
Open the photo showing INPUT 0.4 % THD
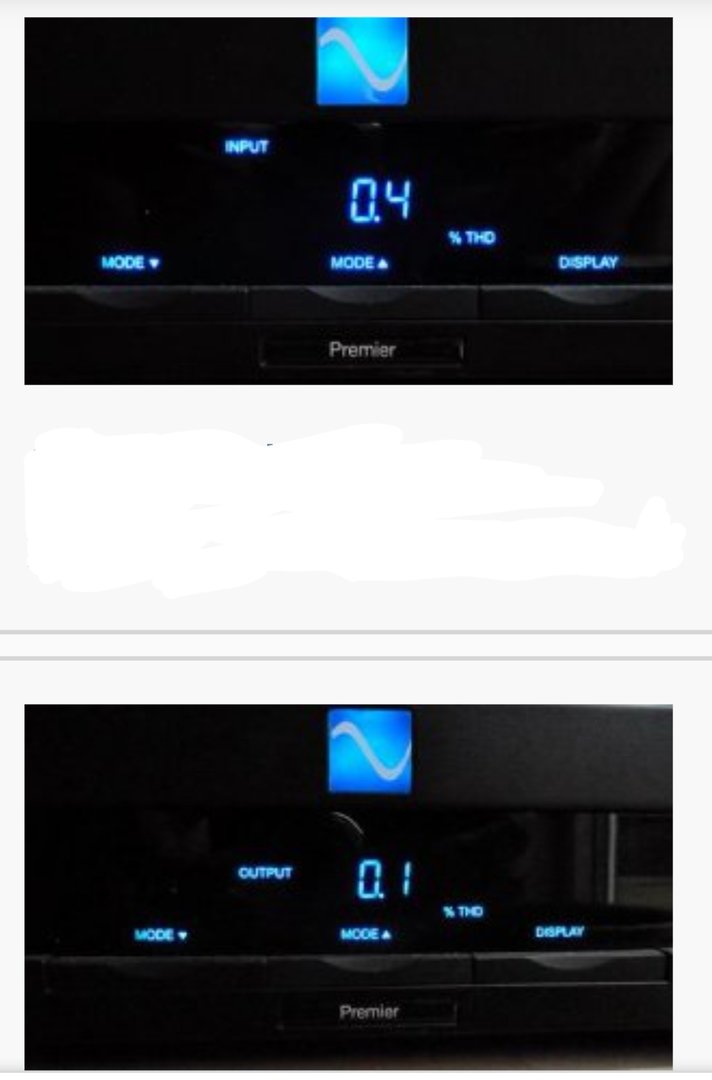click(x=348, y=200)
